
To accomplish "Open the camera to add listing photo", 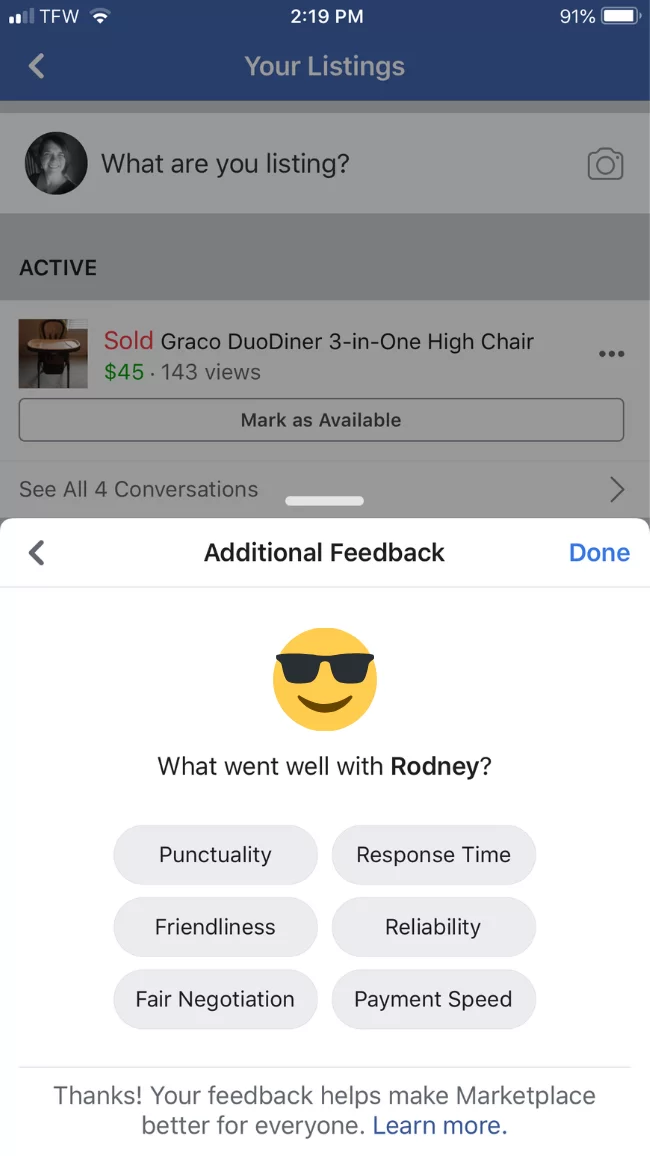I will 605,164.
